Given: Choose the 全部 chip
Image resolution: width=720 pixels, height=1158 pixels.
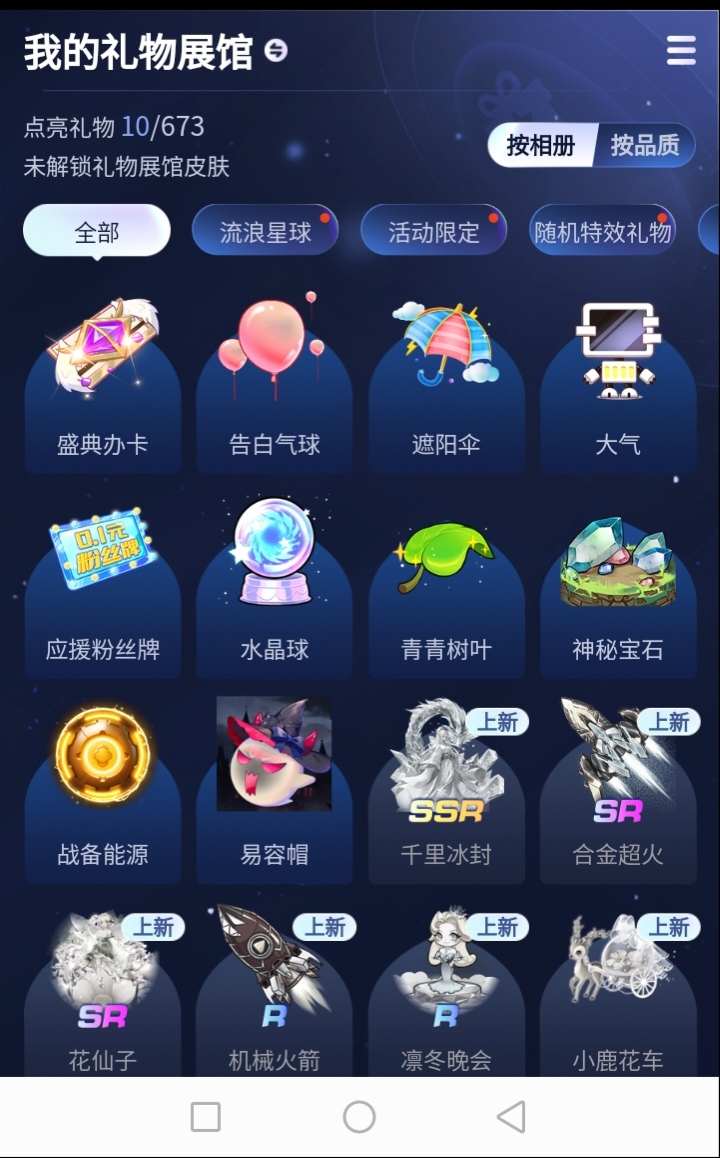Looking at the screenshot, I should tap(97, 232).
